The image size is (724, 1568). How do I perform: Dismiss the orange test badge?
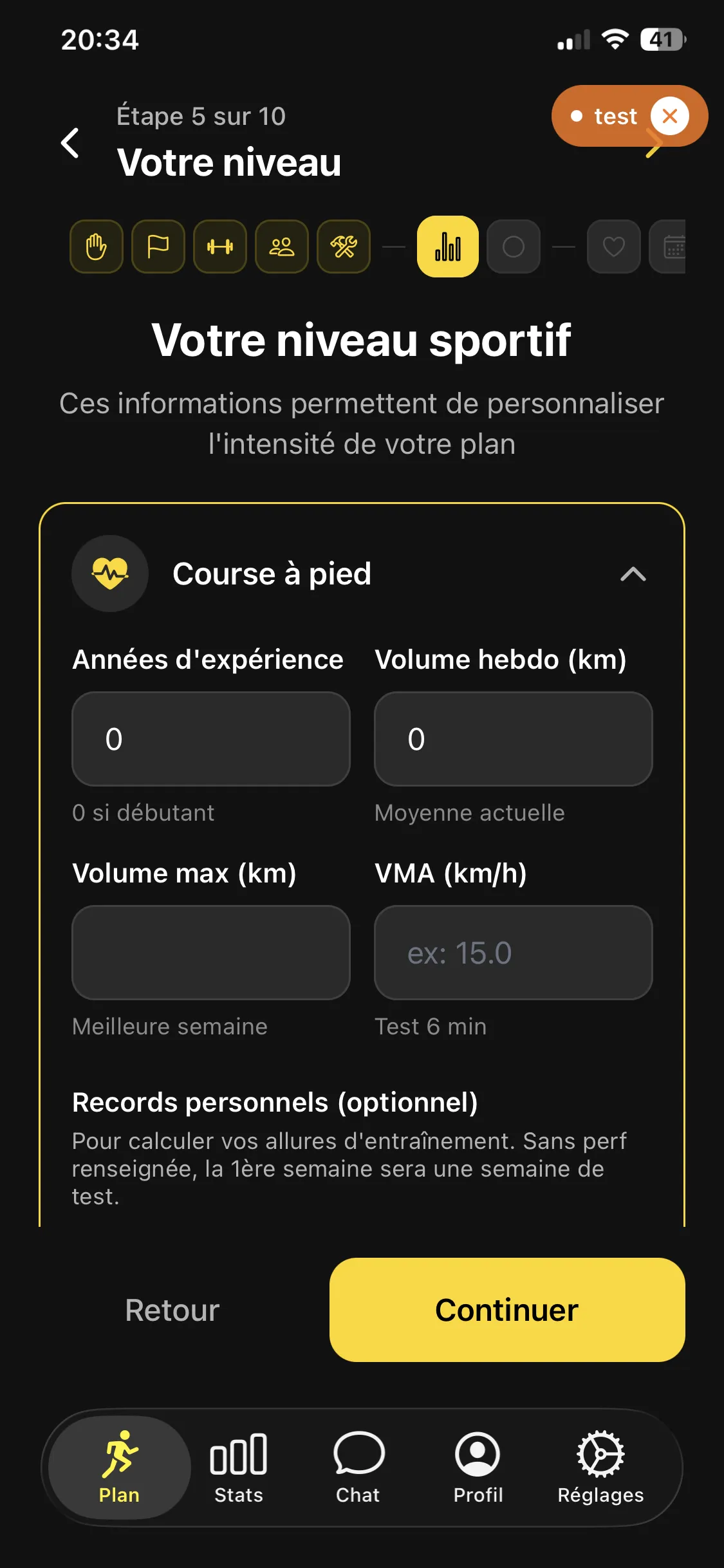pyautogui.click(x=669, y=116)
